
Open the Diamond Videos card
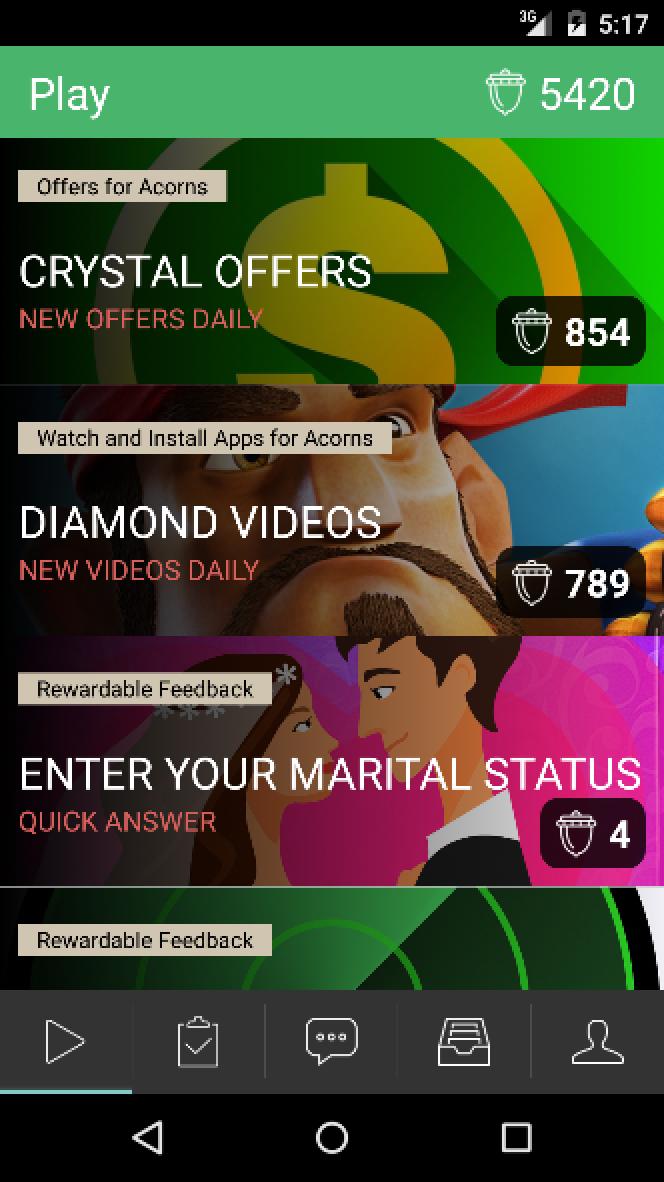click(330, 512)
